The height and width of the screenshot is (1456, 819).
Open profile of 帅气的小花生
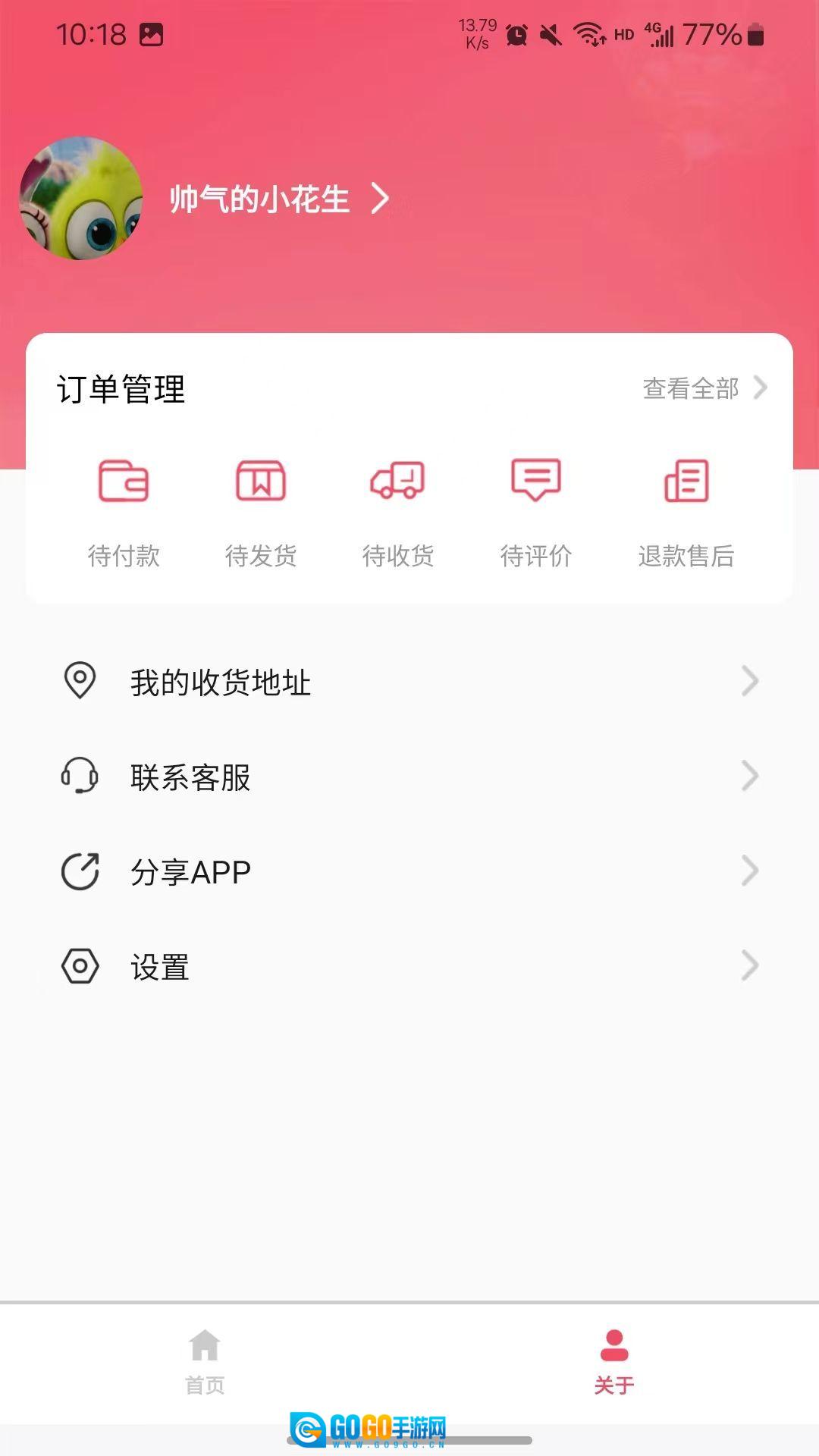click(278, 199)
